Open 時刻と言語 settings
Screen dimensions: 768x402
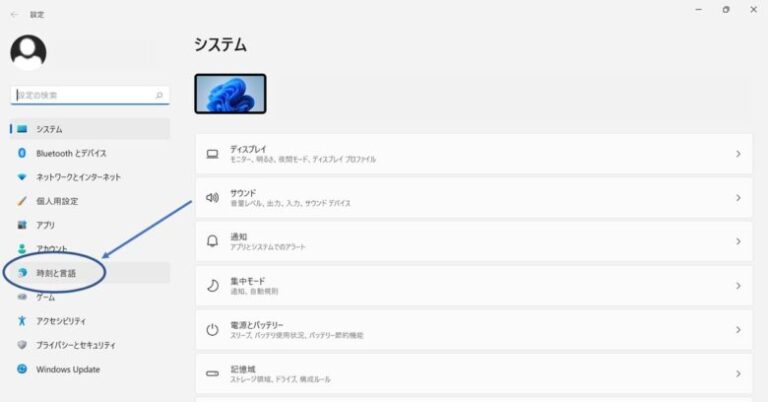point(55,273)
